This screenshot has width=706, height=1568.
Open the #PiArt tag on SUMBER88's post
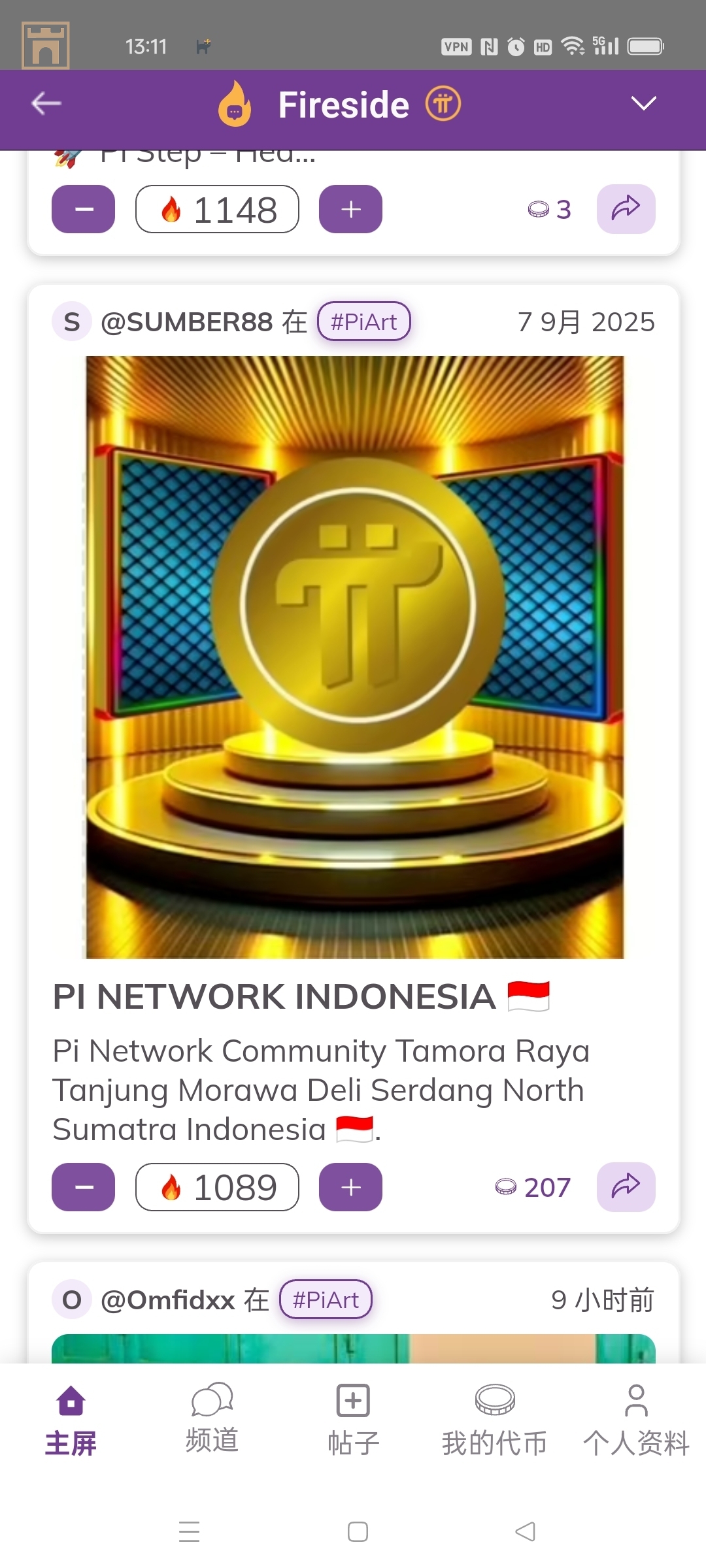click(x=364, y=322)
